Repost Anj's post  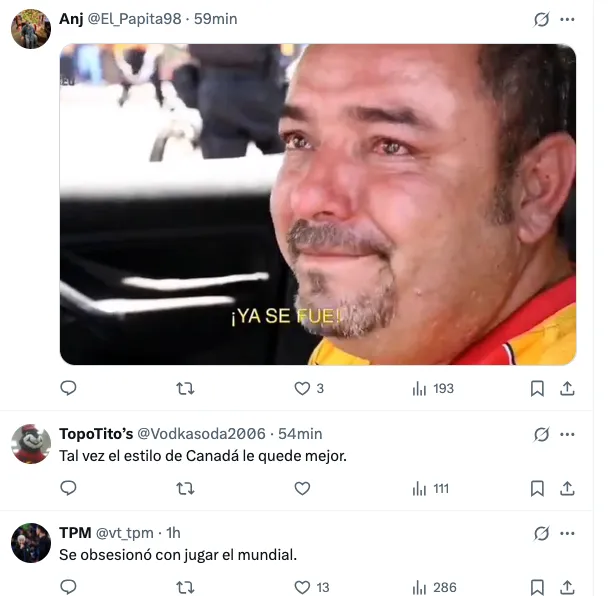185,388
